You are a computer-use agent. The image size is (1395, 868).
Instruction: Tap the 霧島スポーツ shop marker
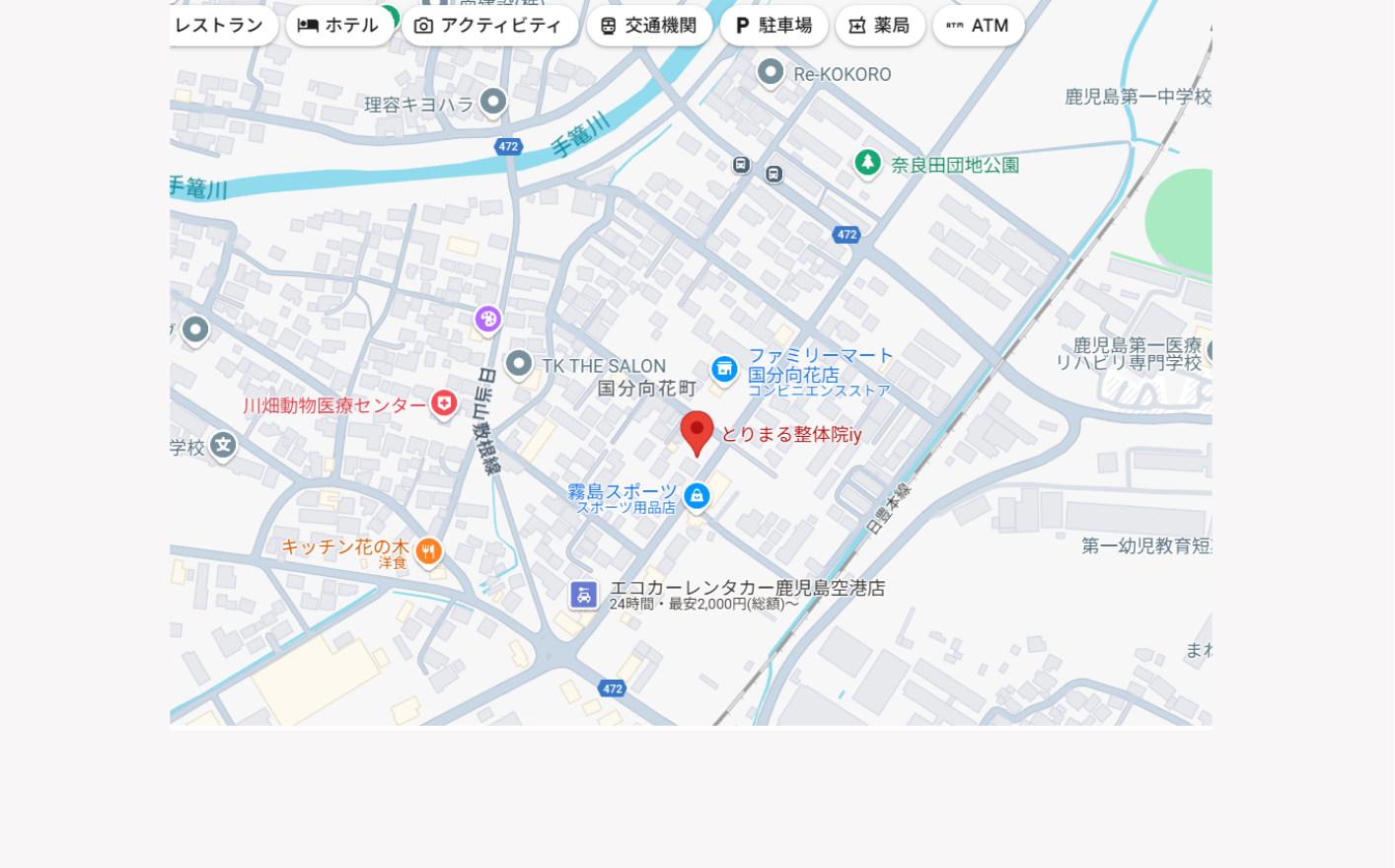(x=697, y=496)
